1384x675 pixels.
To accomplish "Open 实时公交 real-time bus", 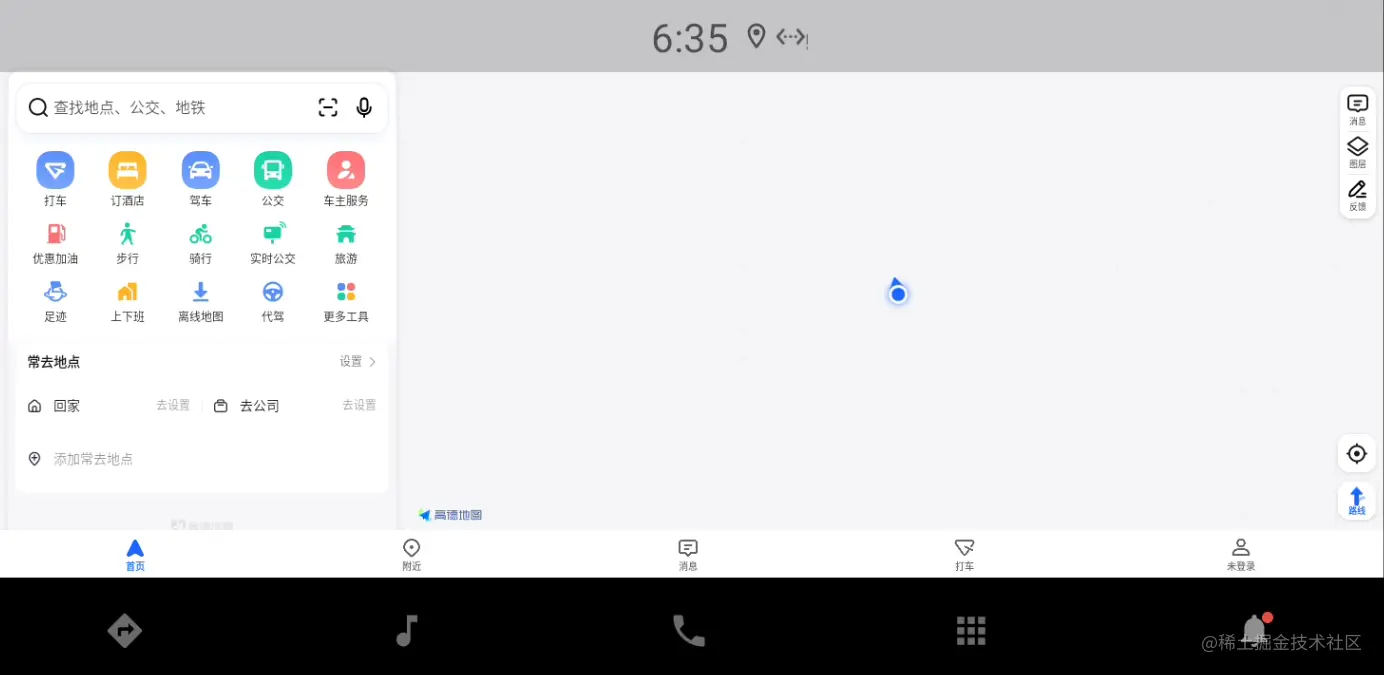I will [273, 243].
